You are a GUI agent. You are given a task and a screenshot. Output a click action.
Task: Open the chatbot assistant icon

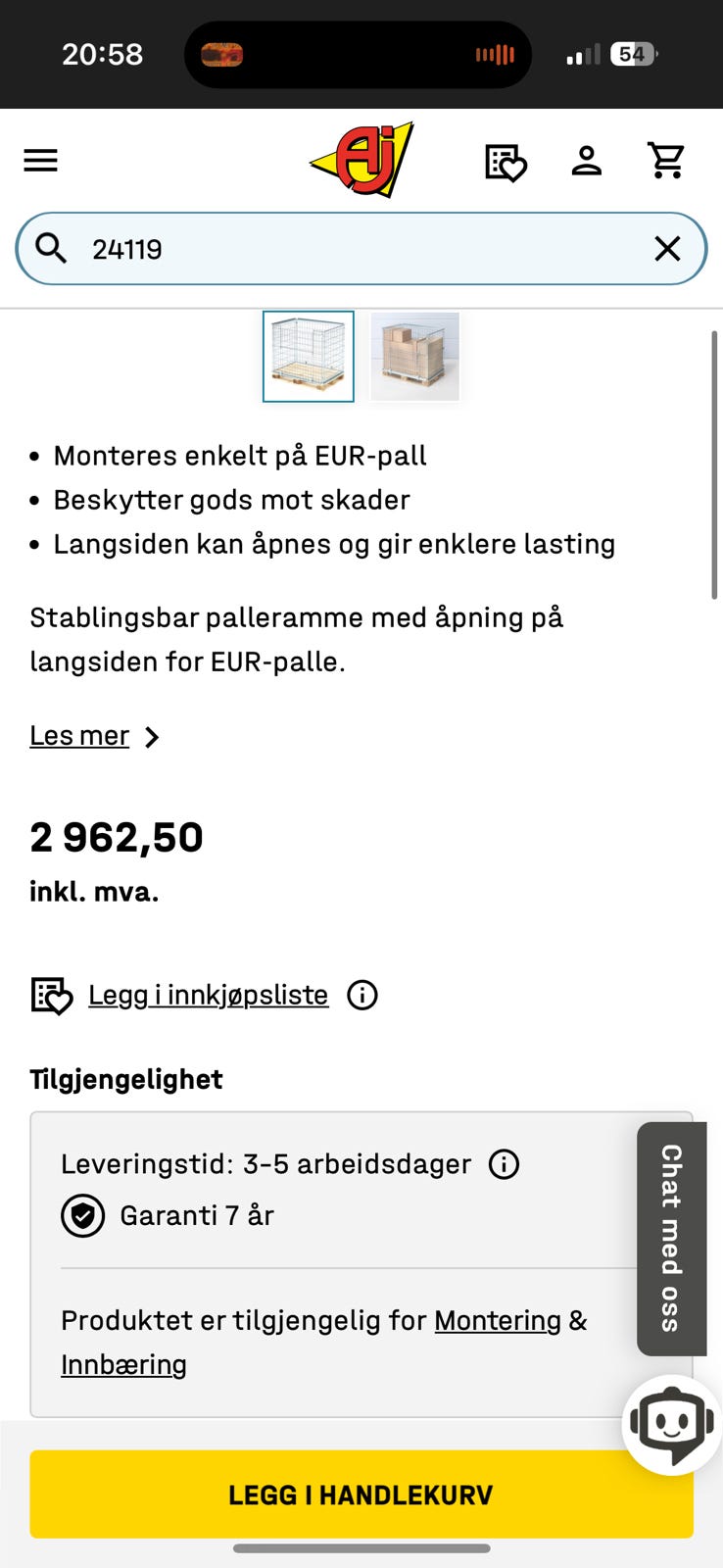(x=670, y=1425)
